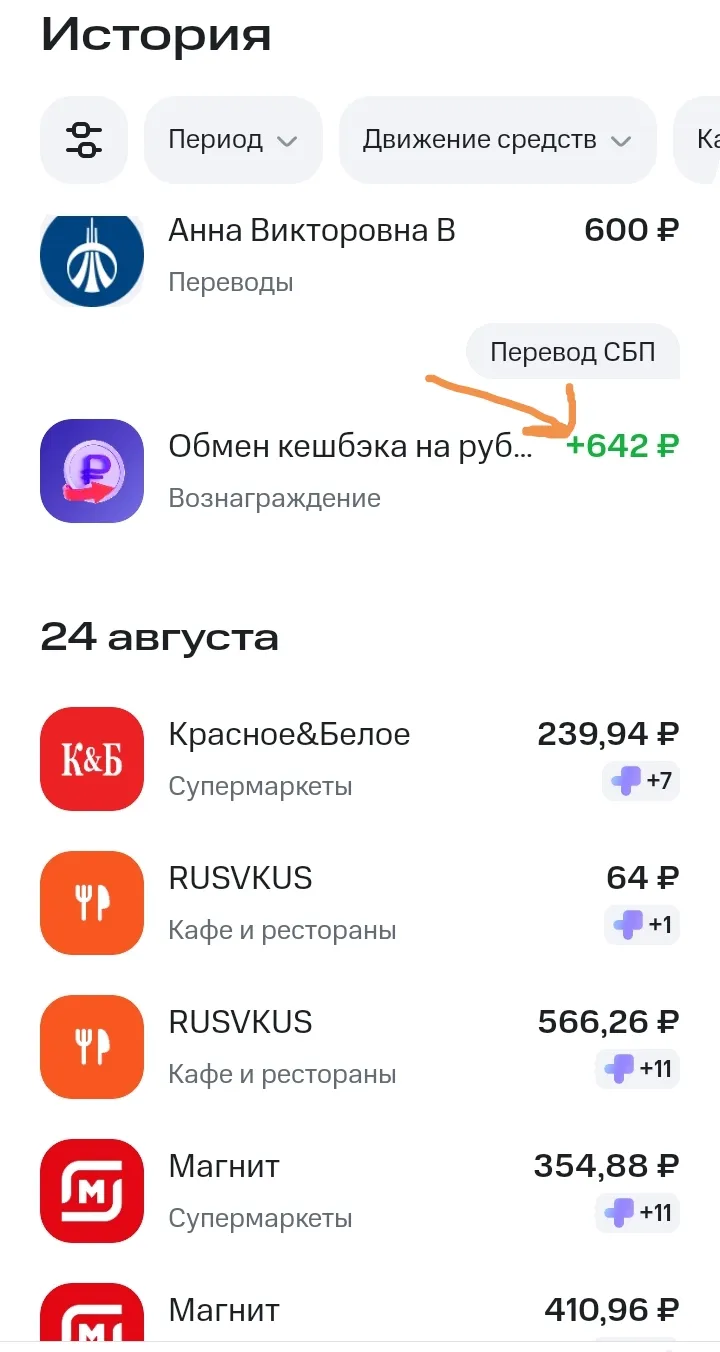Image resolution: width=720 pixels, height=1352 pixels.
Task: Open the filter settings icon
Action: tap(84, 140)
